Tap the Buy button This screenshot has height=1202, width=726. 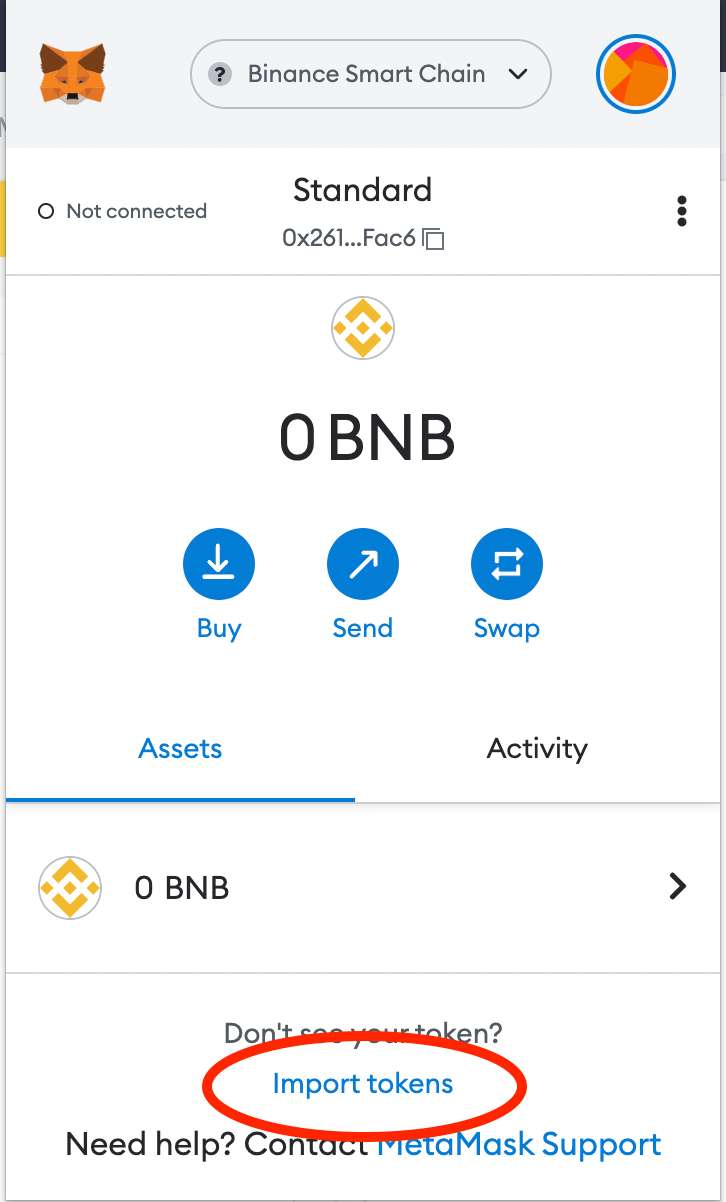[219, 565]
